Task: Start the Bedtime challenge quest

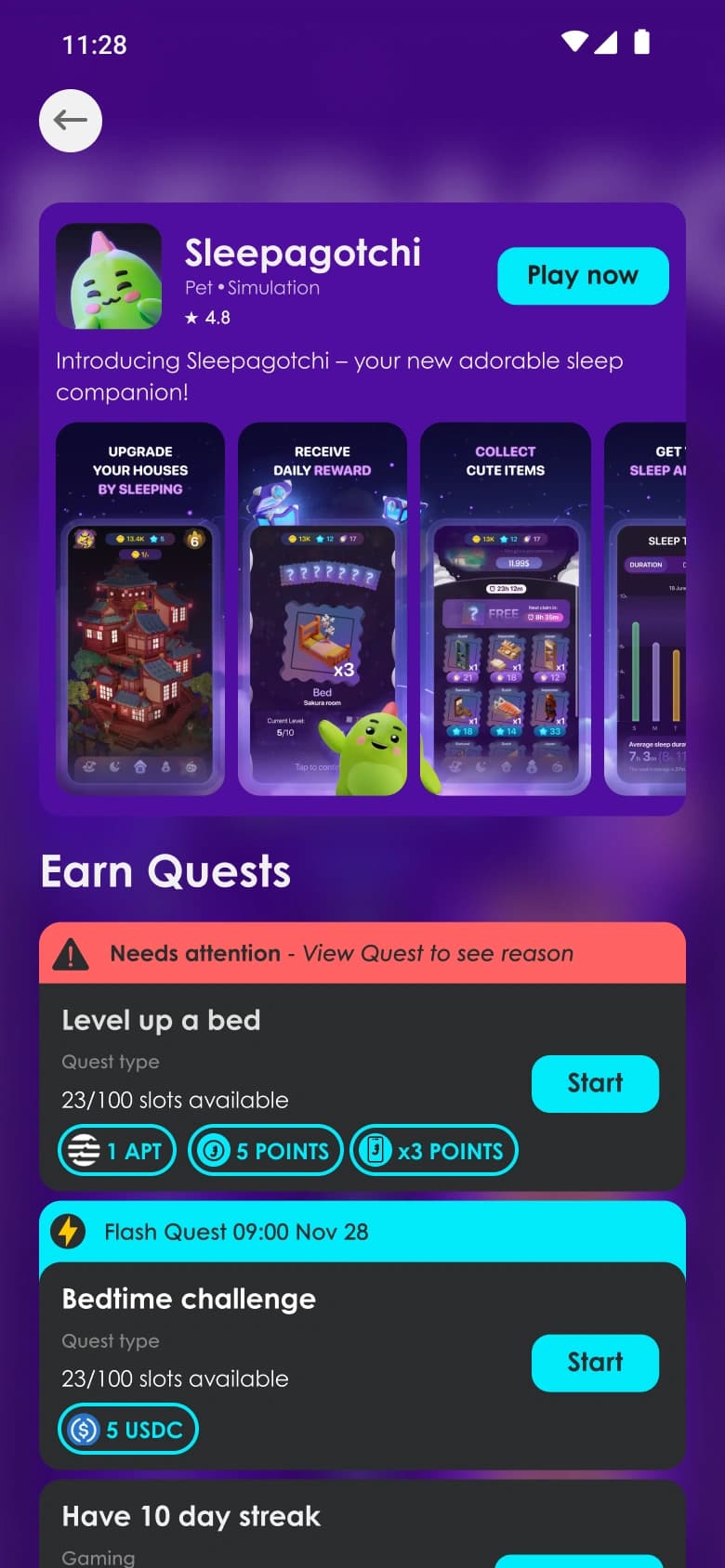Action: tap(595, 1363)
